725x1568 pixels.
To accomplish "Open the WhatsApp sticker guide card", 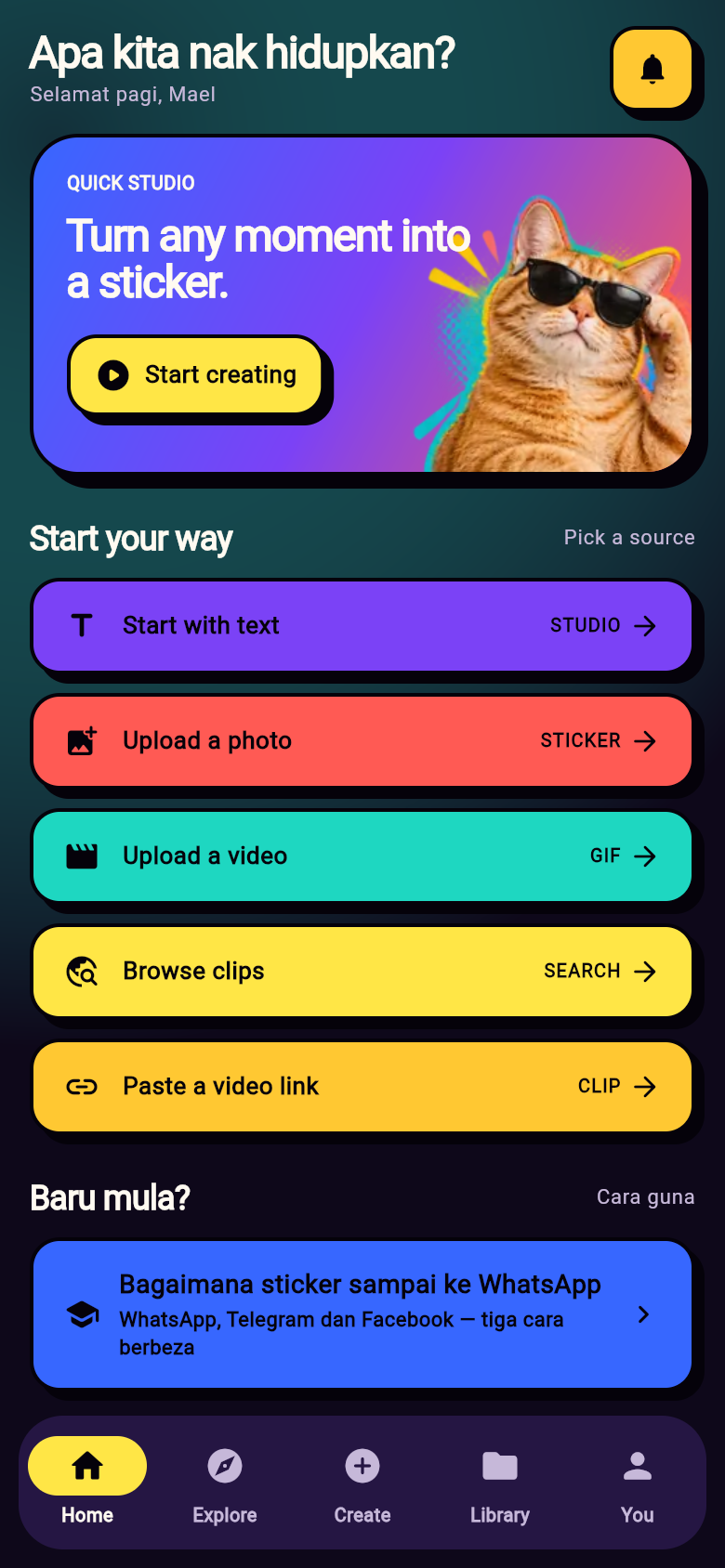I will [x=362, y=1314].
